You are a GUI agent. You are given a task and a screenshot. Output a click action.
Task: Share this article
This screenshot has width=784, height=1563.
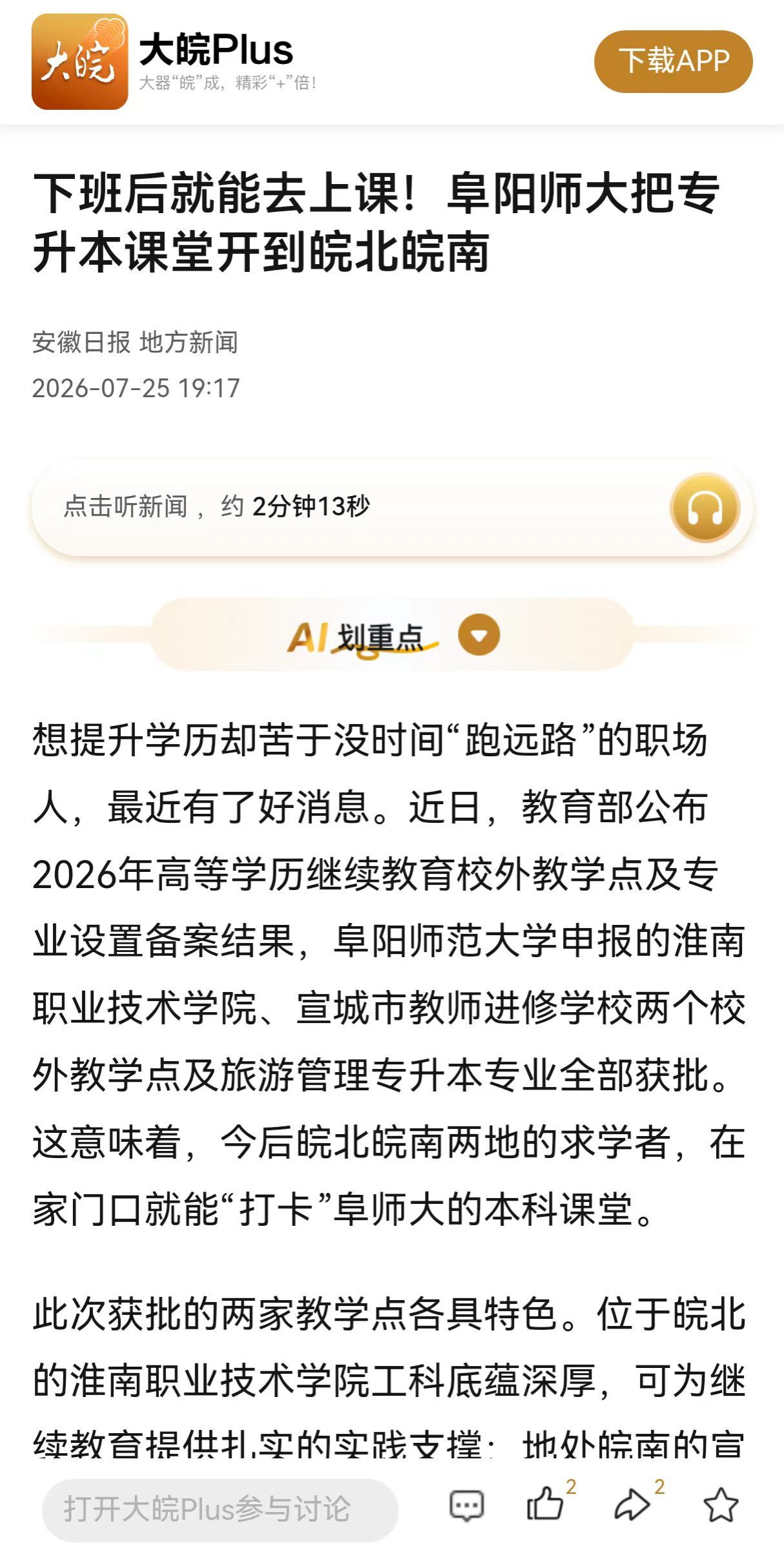[632, 1505]
